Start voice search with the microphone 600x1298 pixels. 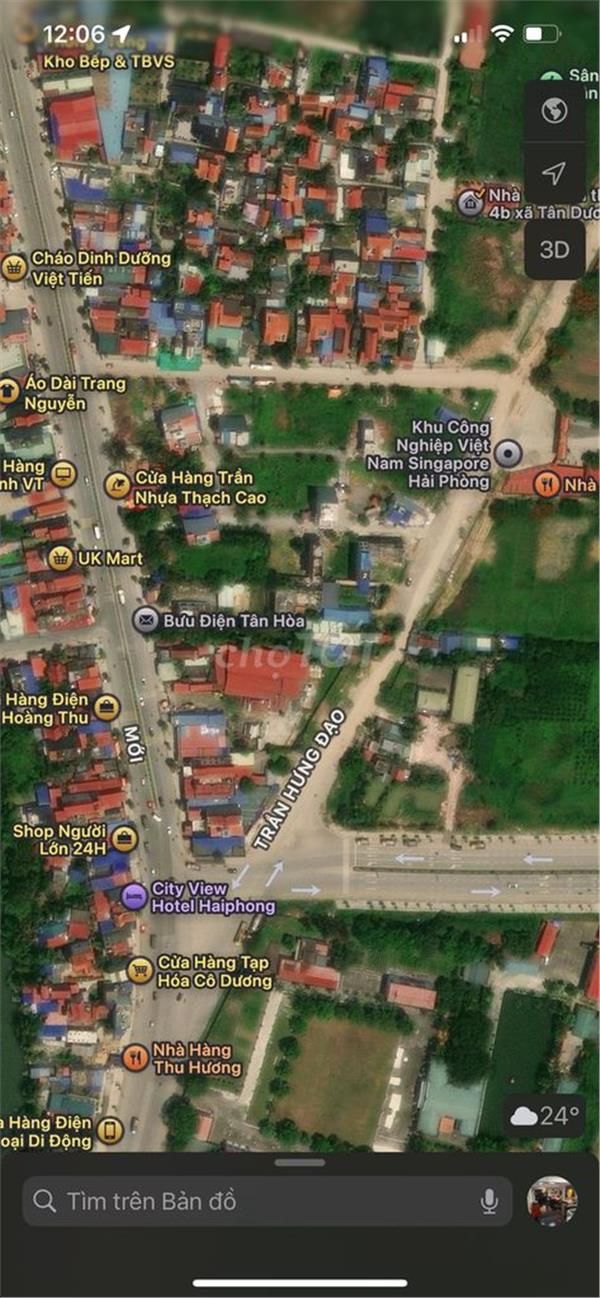[x=489, y=1201]
